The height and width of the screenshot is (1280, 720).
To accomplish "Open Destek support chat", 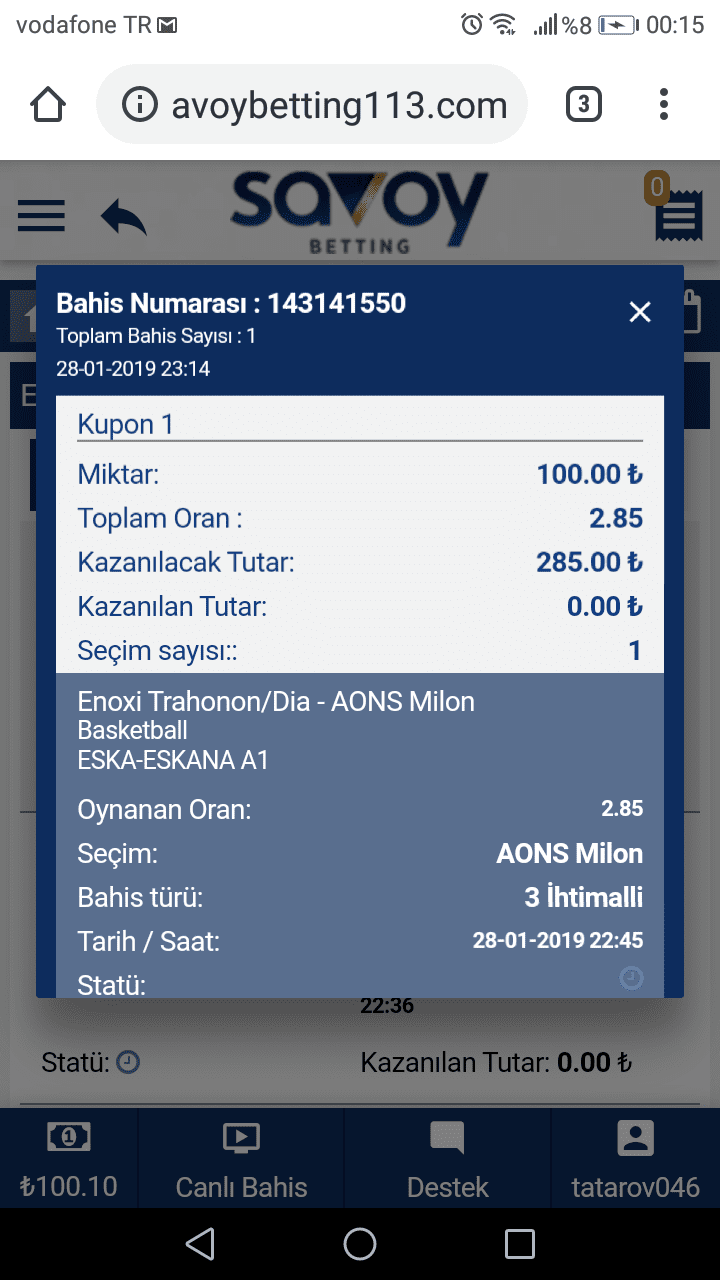I will point(447,1160).
